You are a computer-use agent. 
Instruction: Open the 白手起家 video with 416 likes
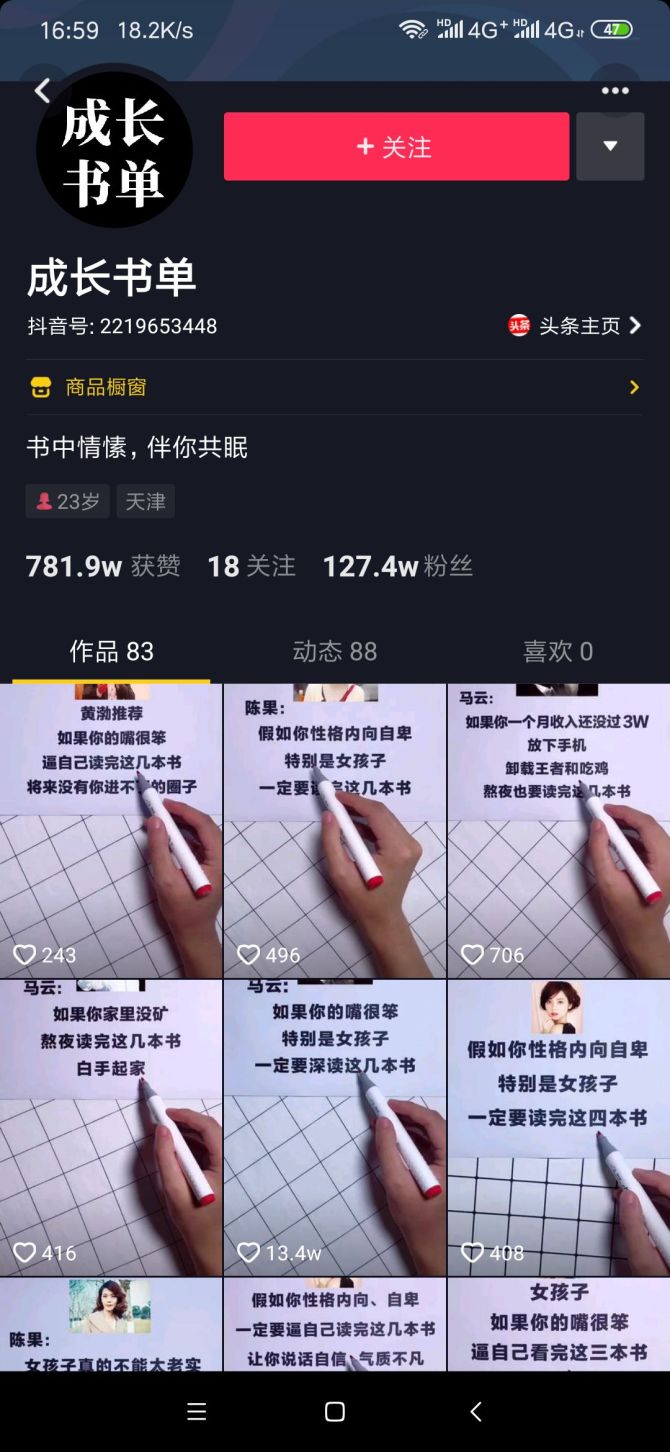(111, 1127)
